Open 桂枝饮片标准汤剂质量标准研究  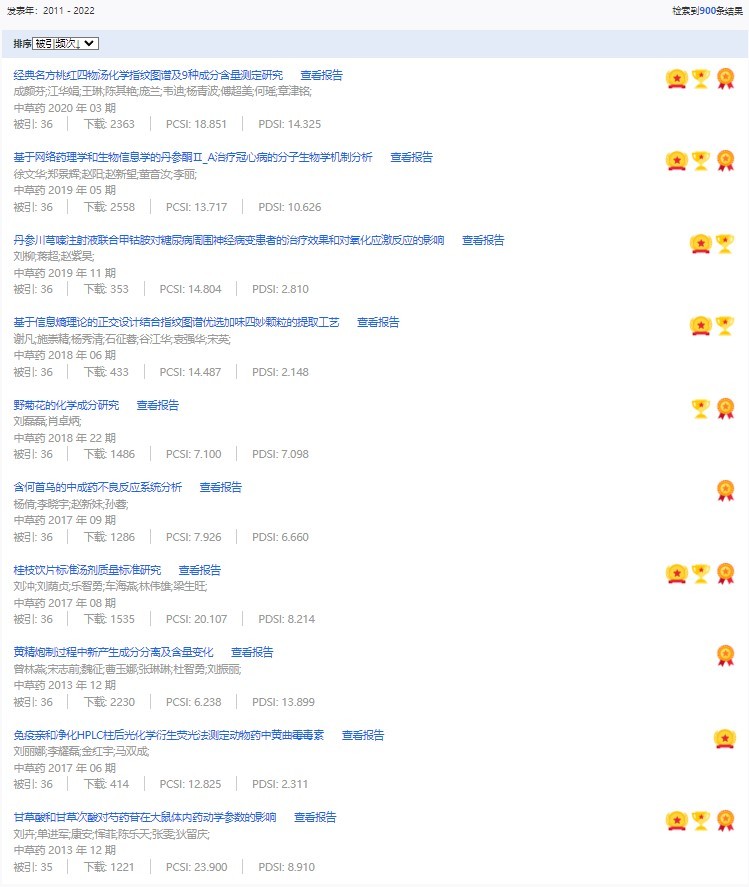click(x=87, y=570)
